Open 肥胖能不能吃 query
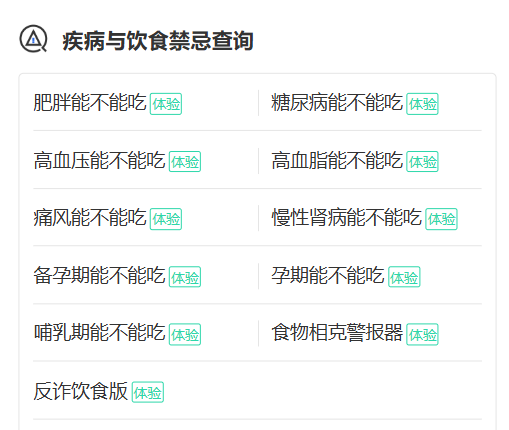Screen dimensions: 509x430 [107, 103]
